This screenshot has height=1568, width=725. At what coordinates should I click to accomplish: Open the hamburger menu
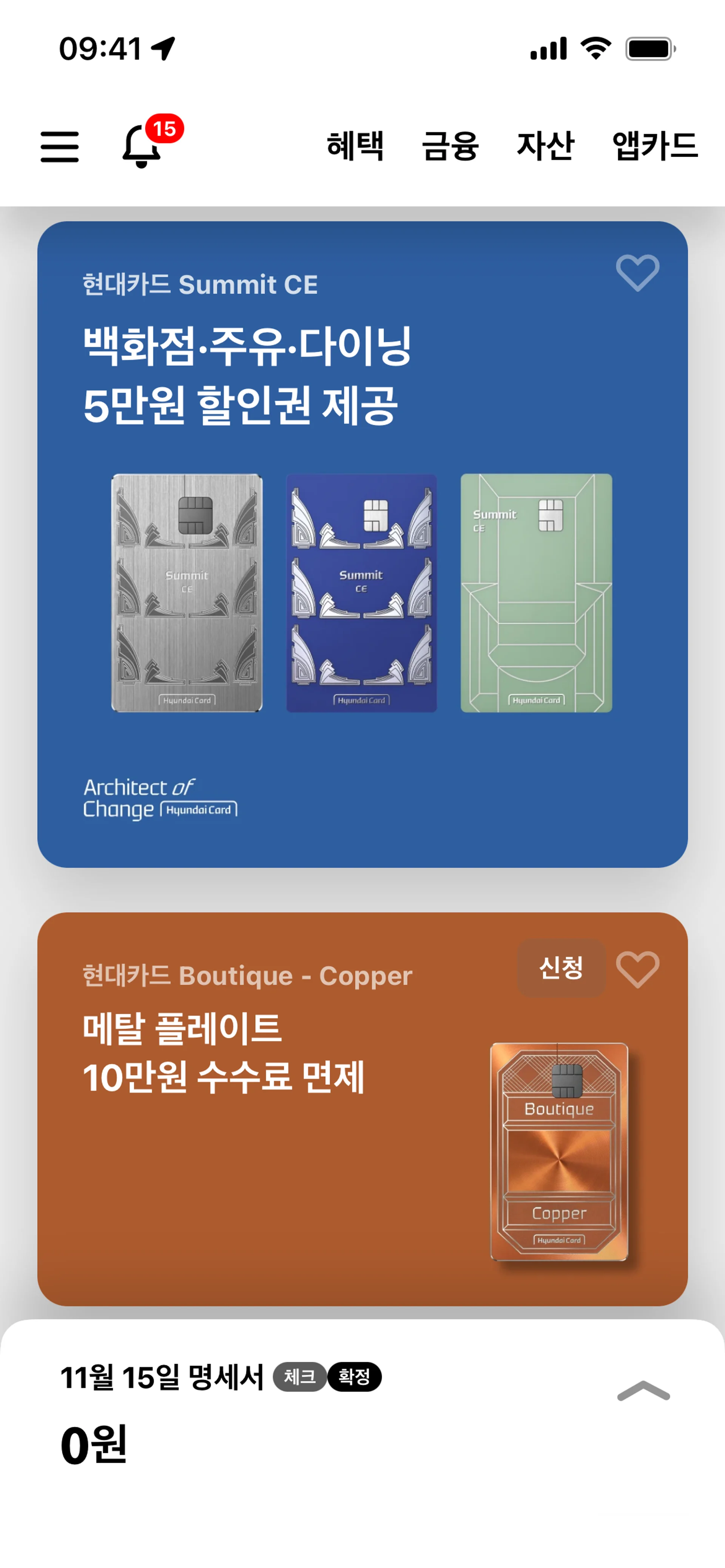59,147
